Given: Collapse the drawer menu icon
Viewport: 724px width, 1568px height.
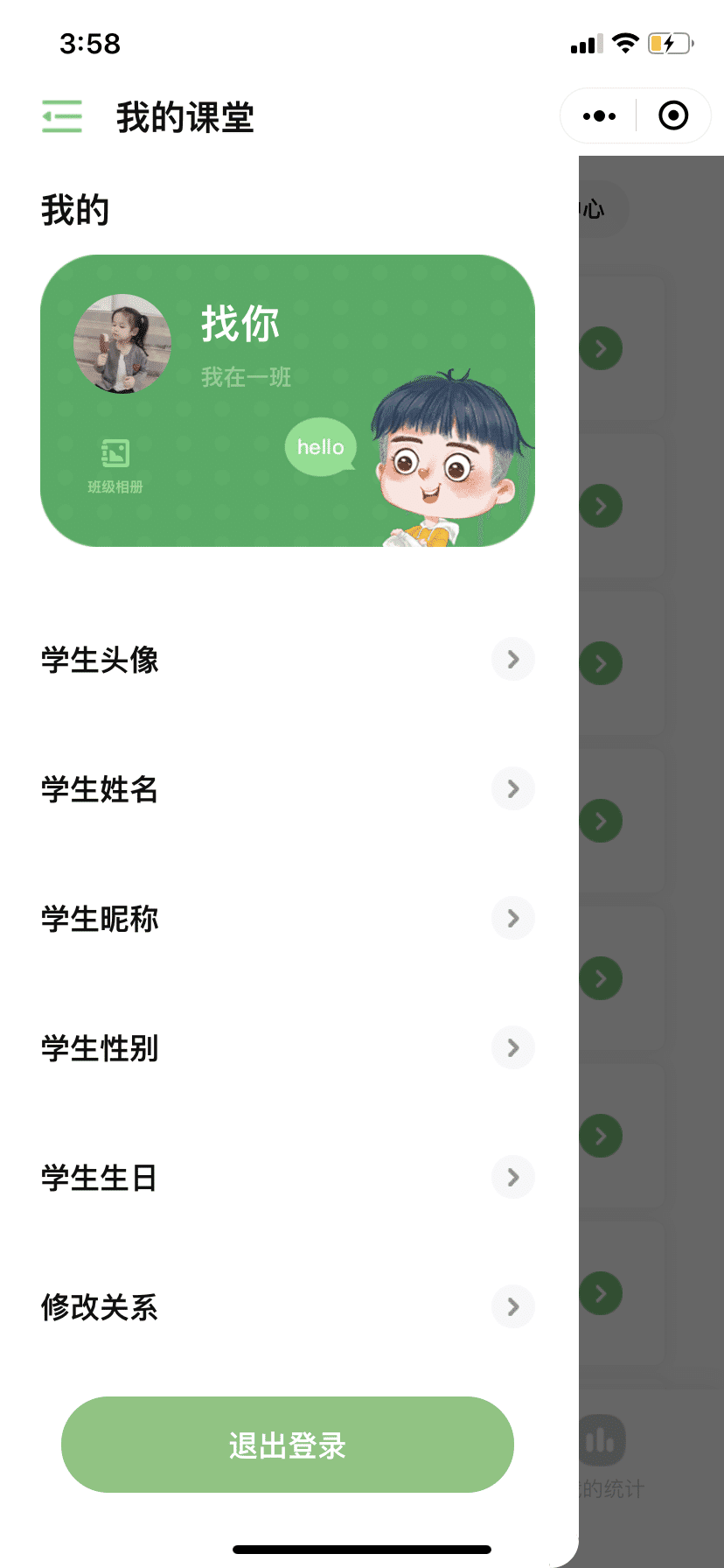Looking at the screenshot, I should [62, 116].
